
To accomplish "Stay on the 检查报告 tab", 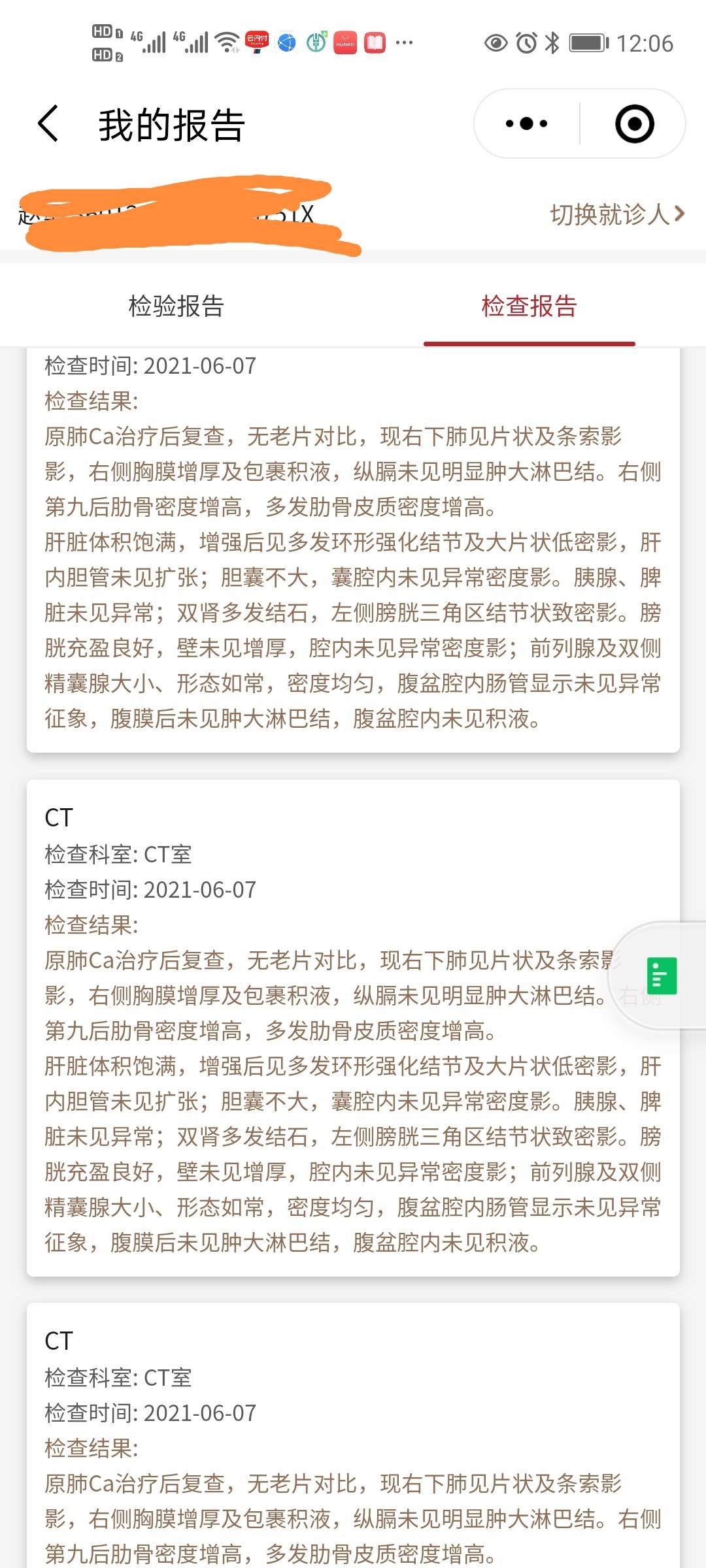I will tap(529, 307).
